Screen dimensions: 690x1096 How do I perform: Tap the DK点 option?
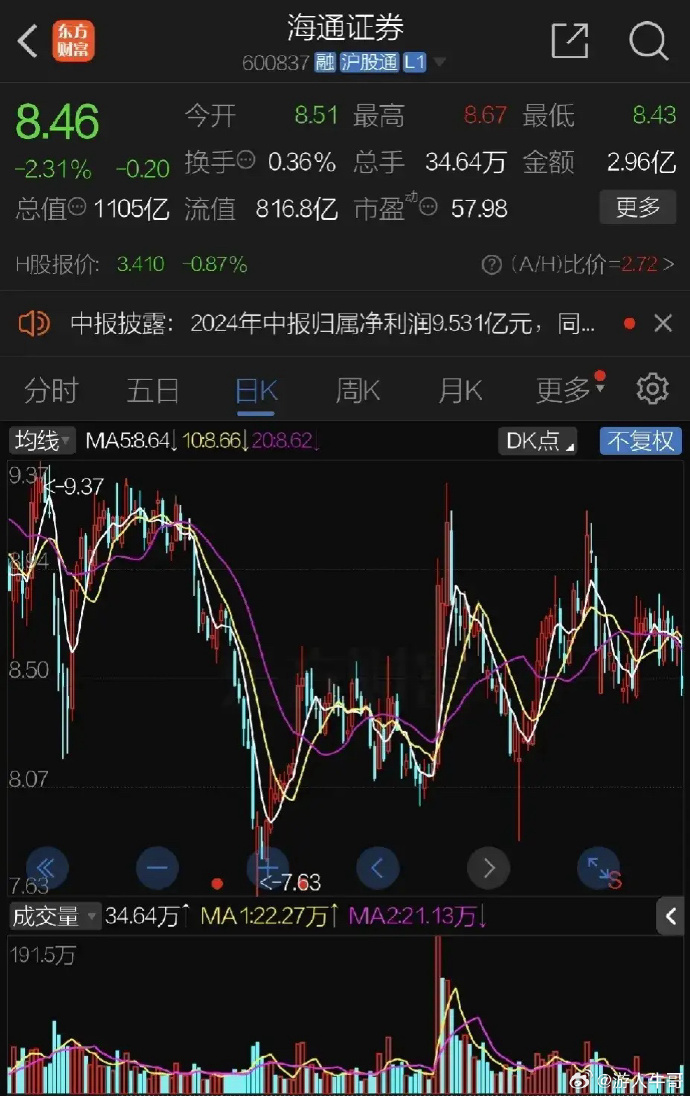(539, 441)
